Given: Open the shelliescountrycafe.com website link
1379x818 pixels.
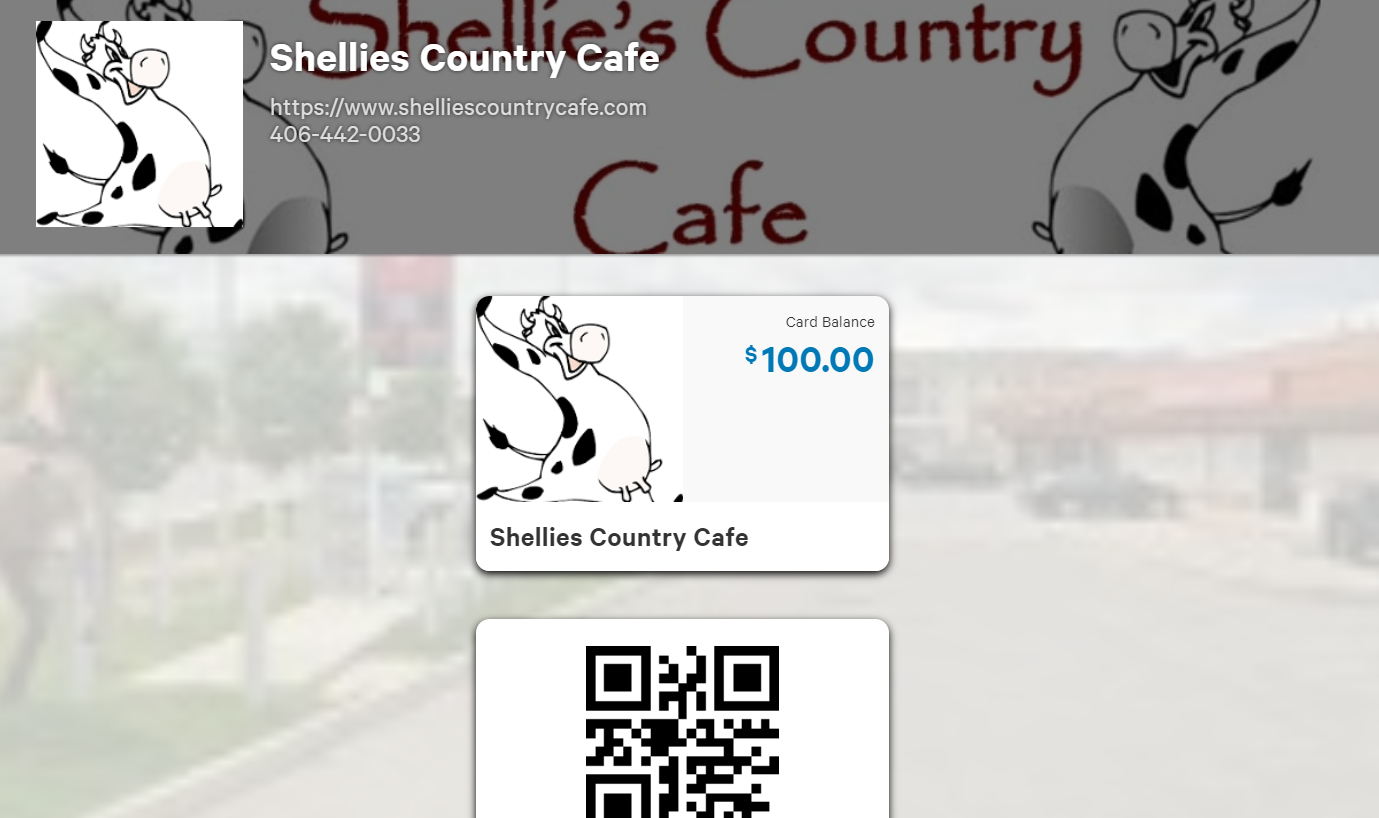Looking at the screenshot, I should click(x=458, y=107).
